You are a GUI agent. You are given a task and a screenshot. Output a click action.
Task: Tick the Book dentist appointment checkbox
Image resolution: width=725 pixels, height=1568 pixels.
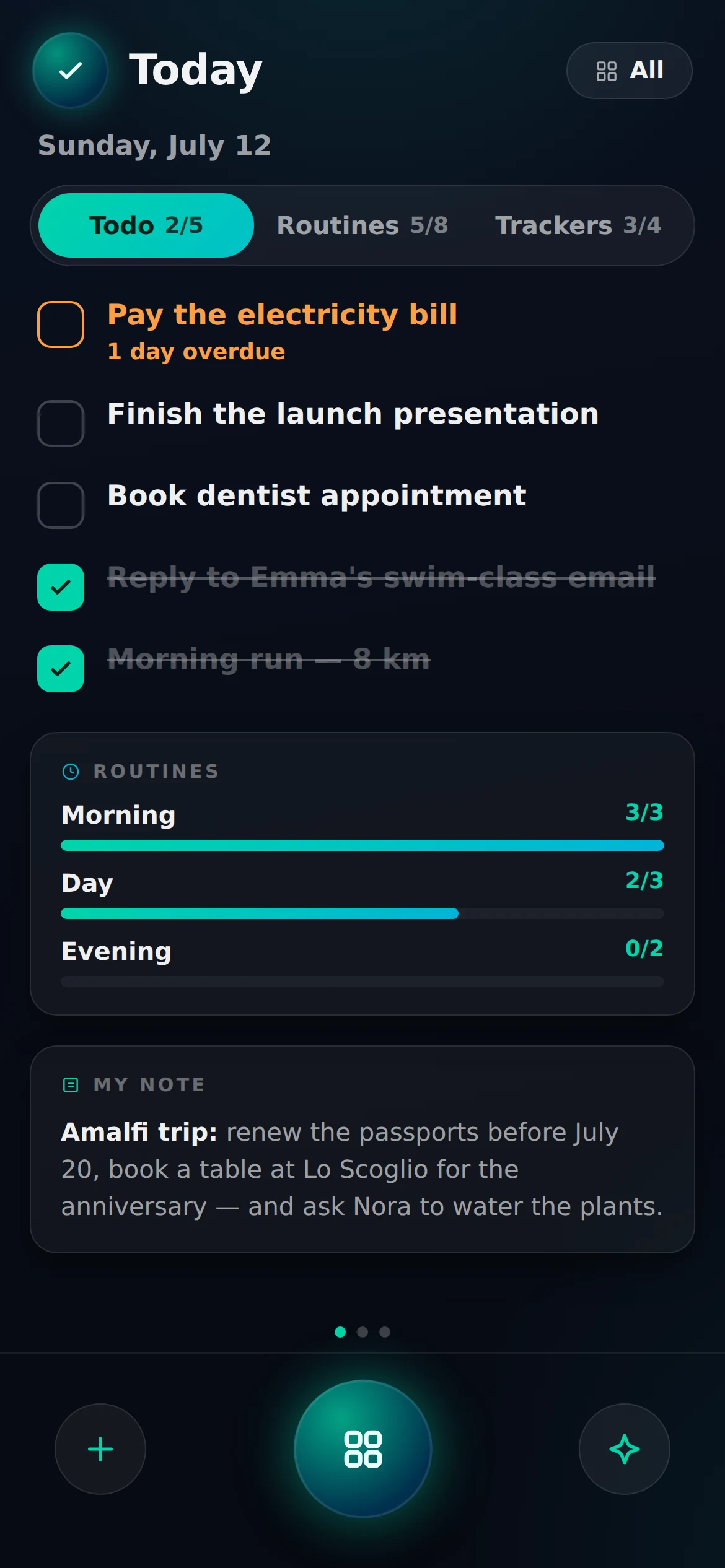click(x=61, y=505)
